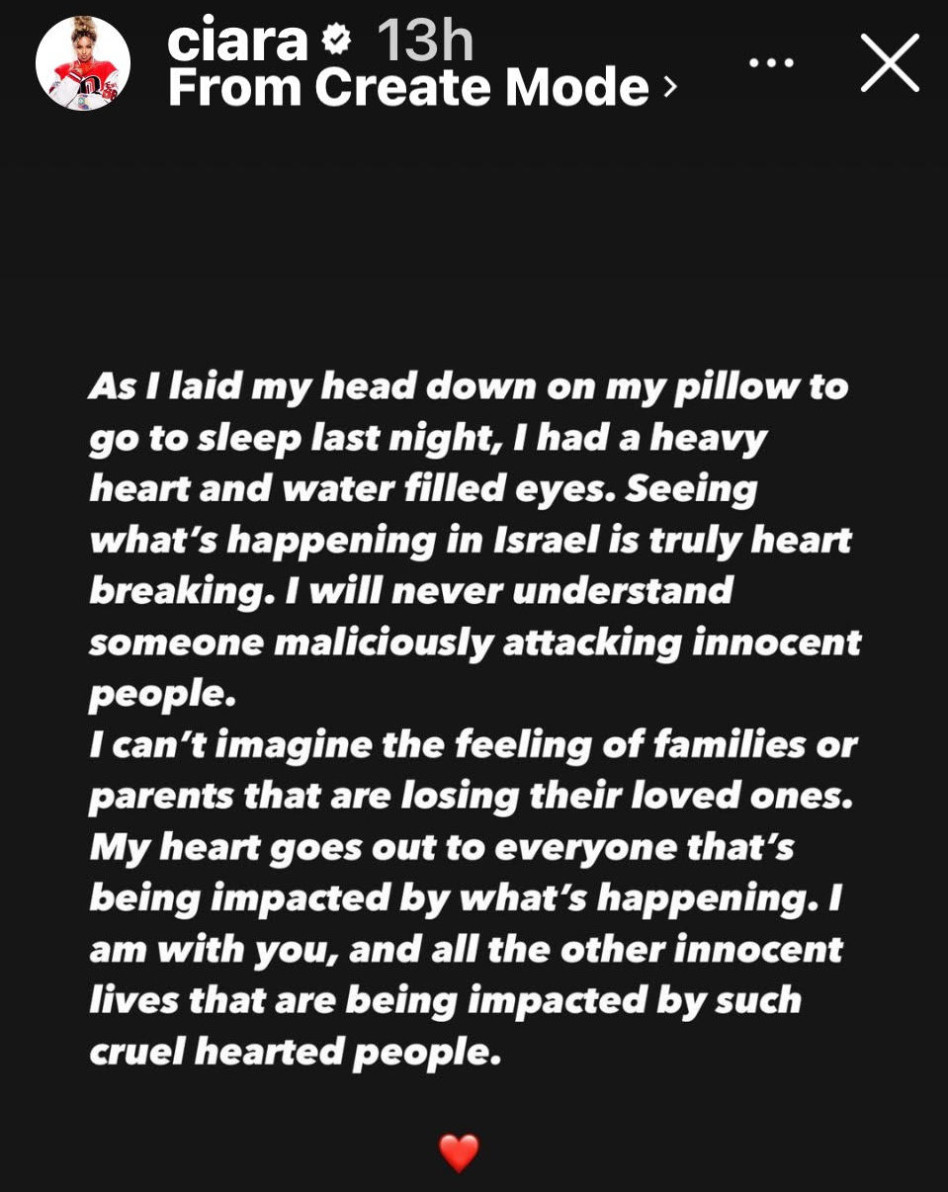Open the From Create Mode link
This screenshot has height=1192, width=948.
[422, 88]
